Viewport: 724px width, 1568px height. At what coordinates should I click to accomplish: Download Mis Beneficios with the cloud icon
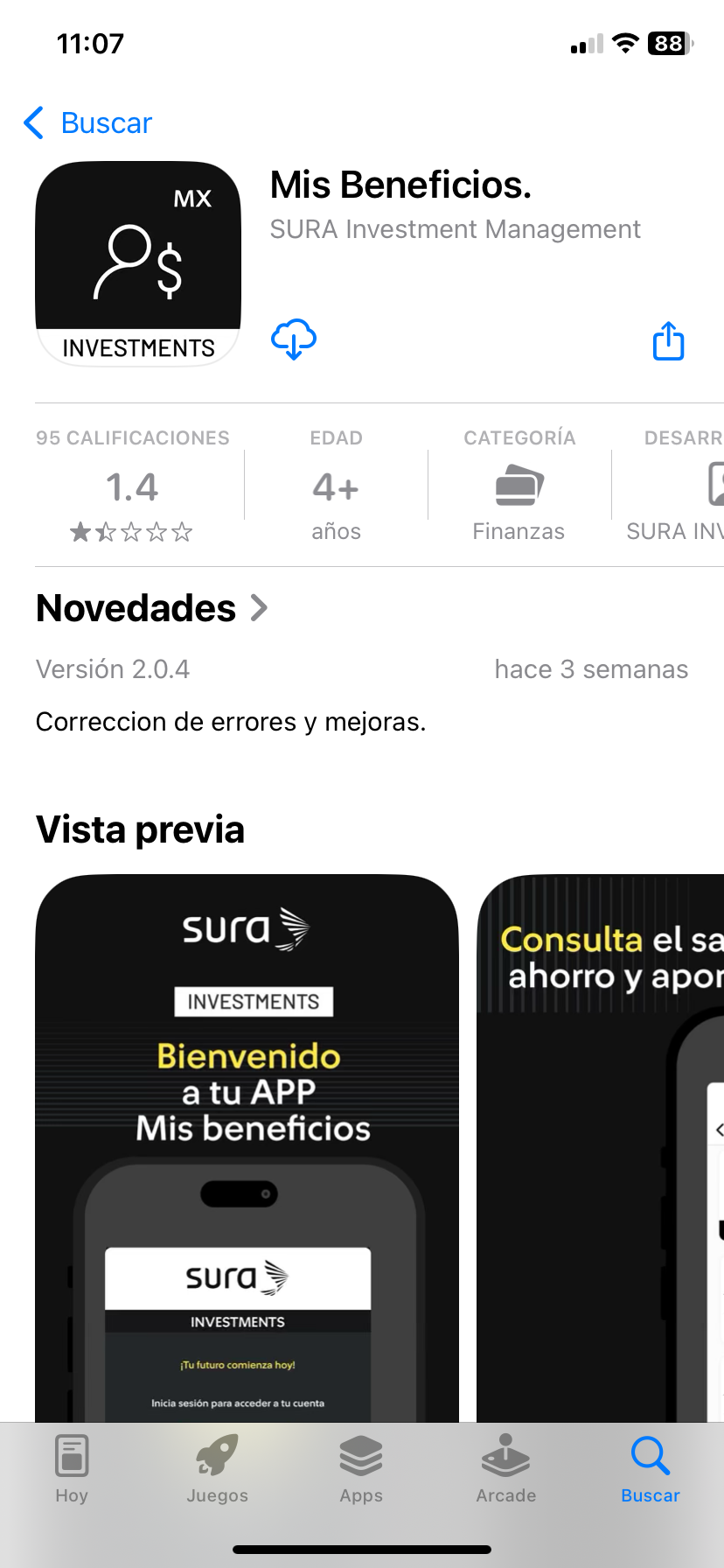pyautogui.click(x=294, y=339)
